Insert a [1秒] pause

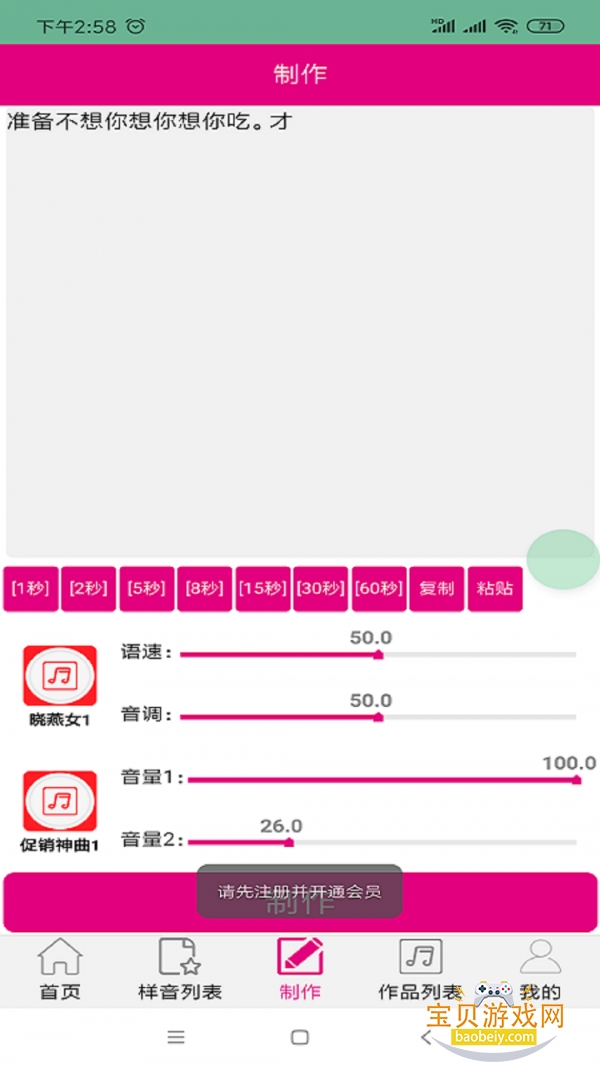click(30, 589)
